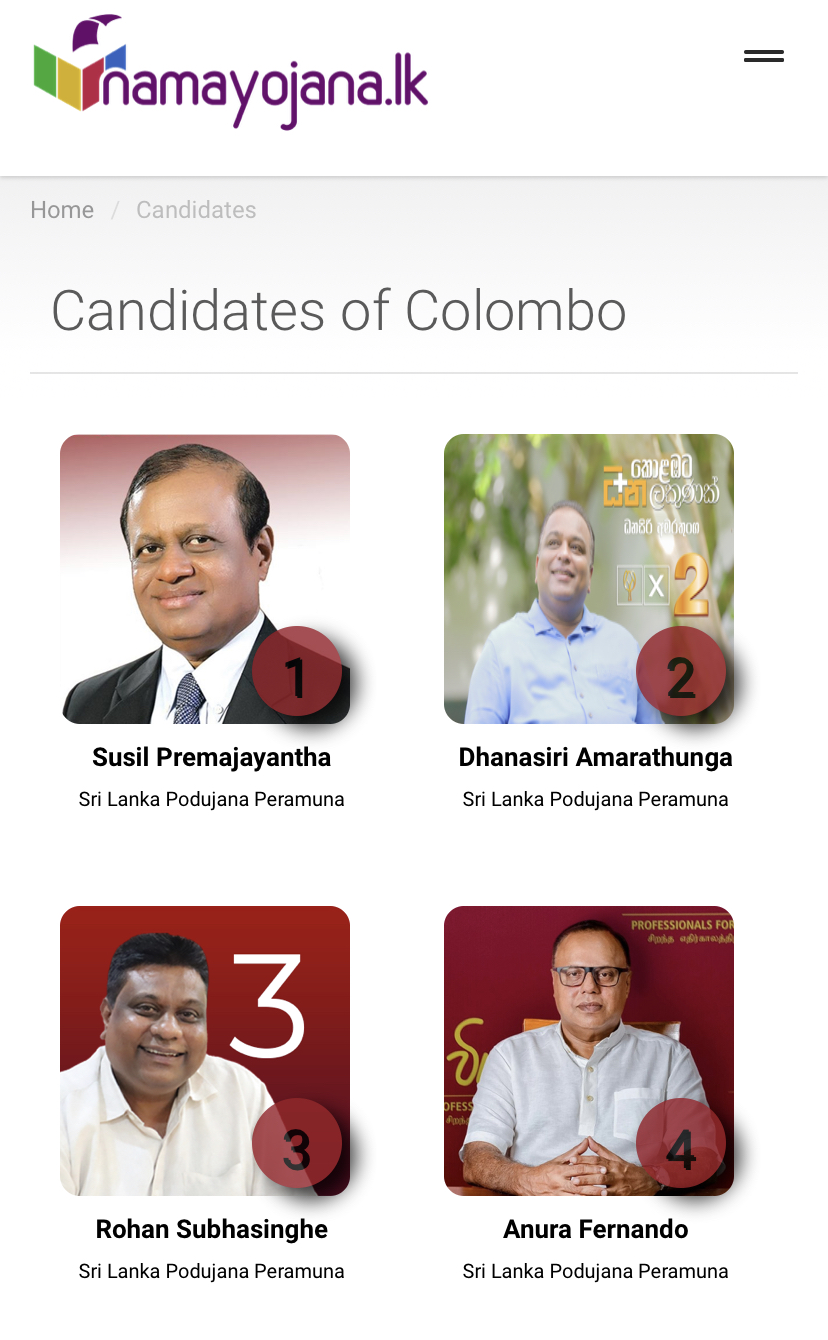The image size is (828, 1340).
Task: Open Susil Premajayantha's candidate profile
Action: tap(205, 579)
